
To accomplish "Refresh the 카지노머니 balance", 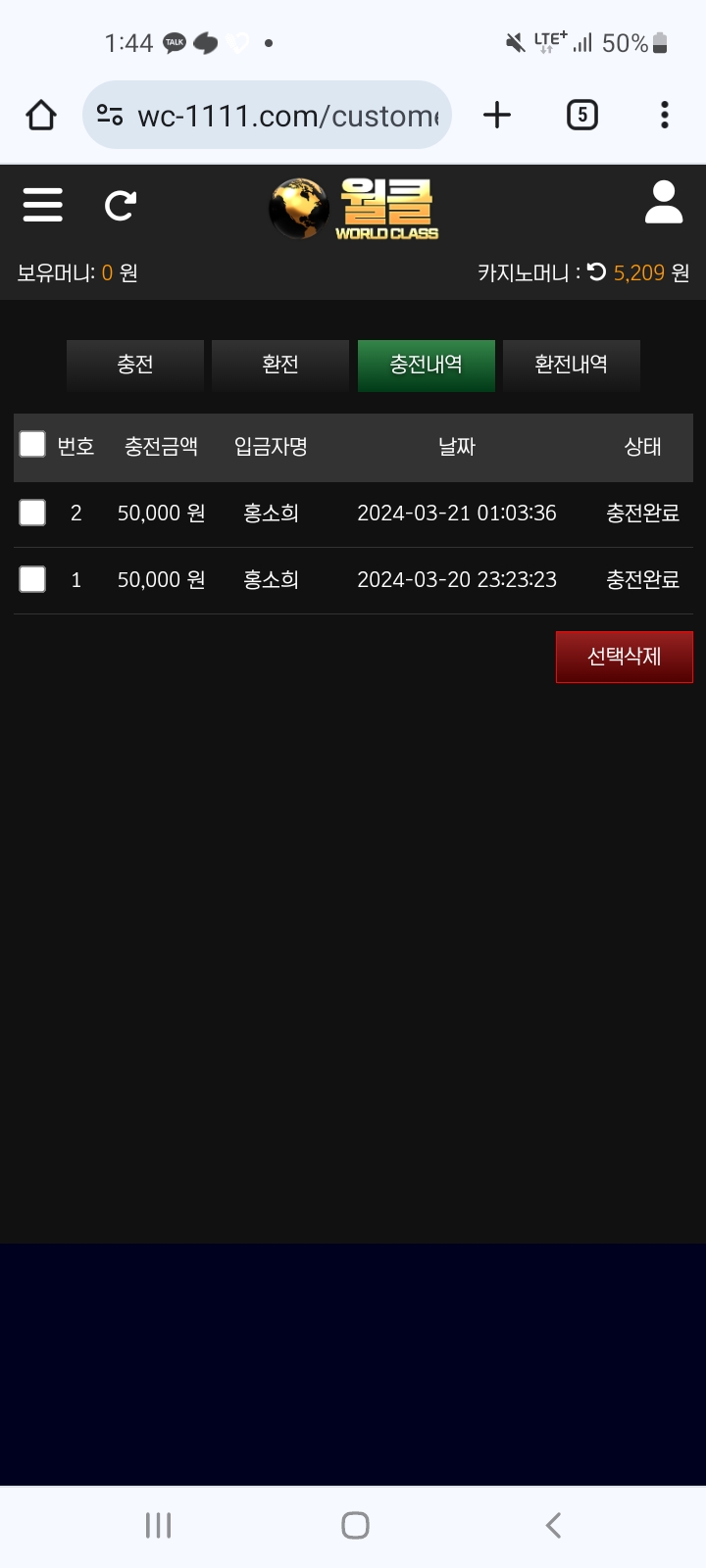I will point(596,271).
